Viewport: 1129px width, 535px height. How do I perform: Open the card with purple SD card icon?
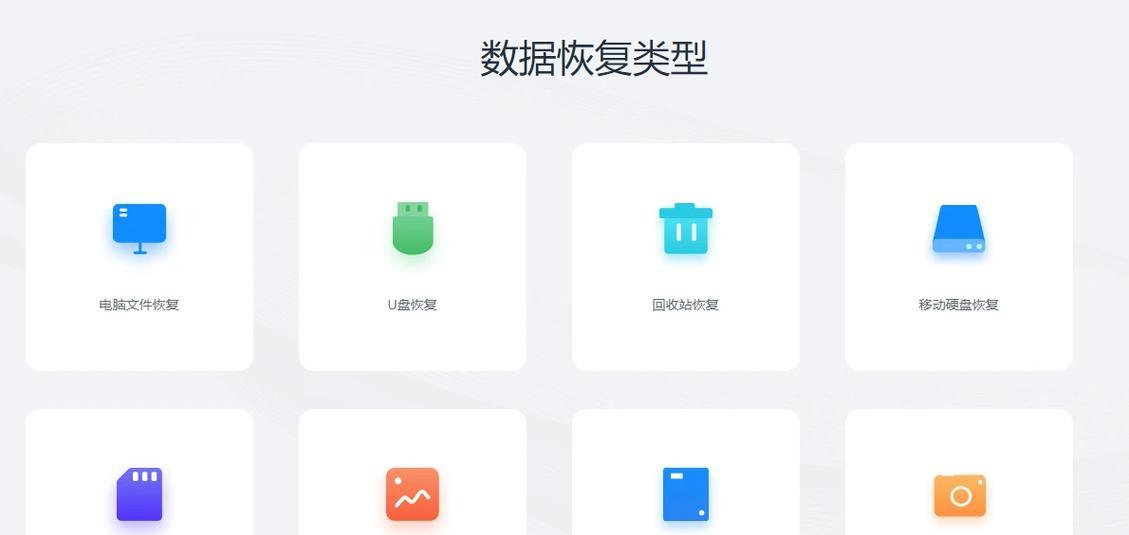(139, 494)
